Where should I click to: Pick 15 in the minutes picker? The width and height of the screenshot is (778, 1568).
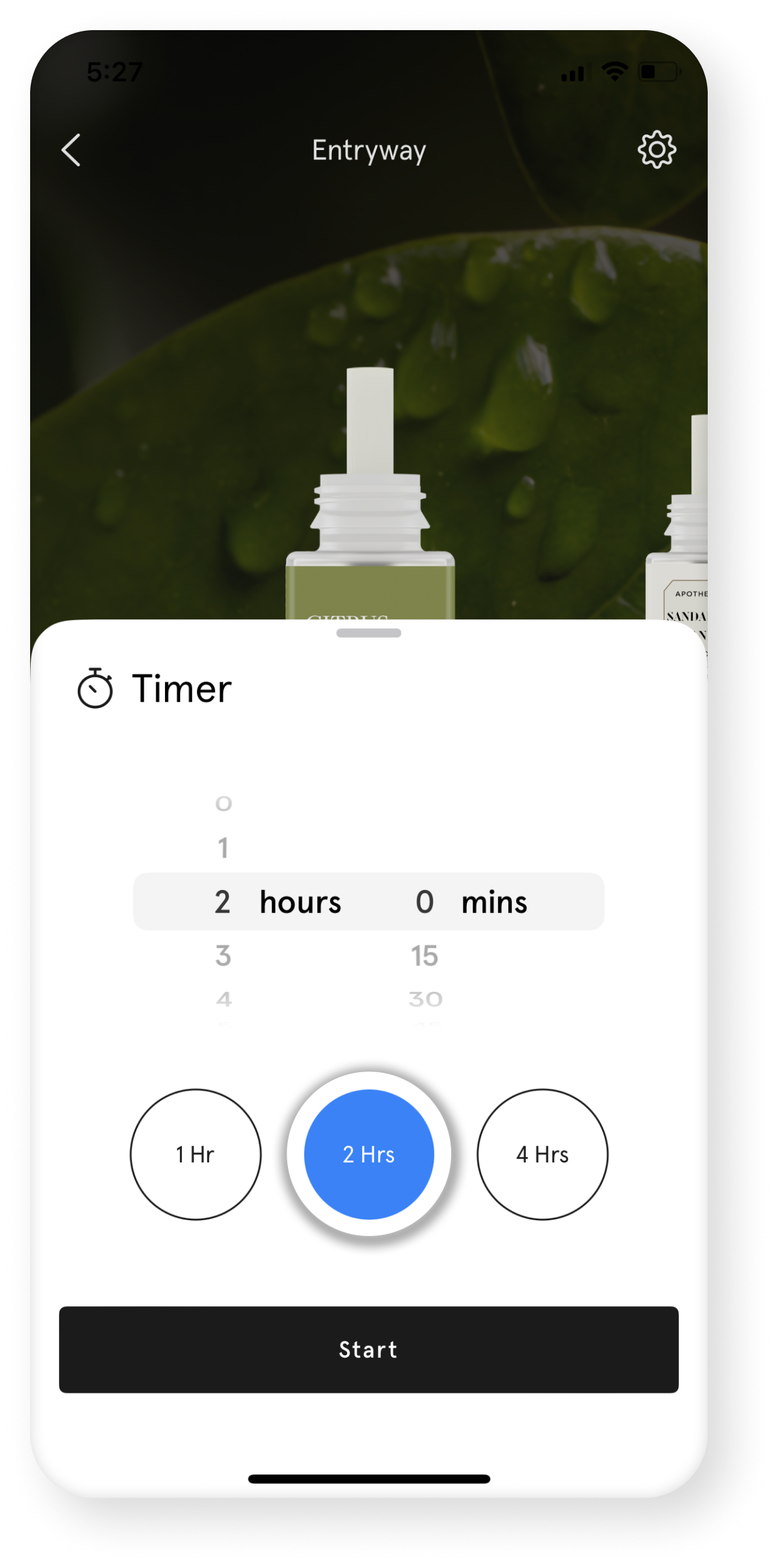coord(425,956)
